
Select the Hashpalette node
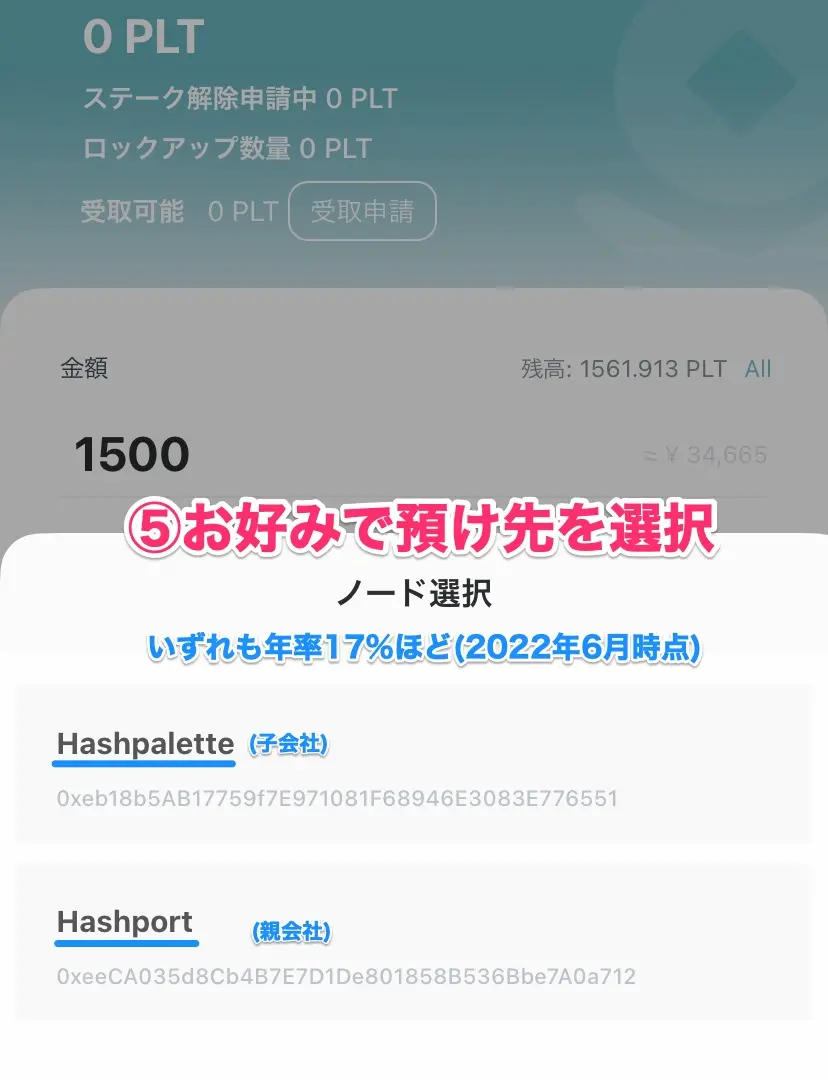(413, 767)
